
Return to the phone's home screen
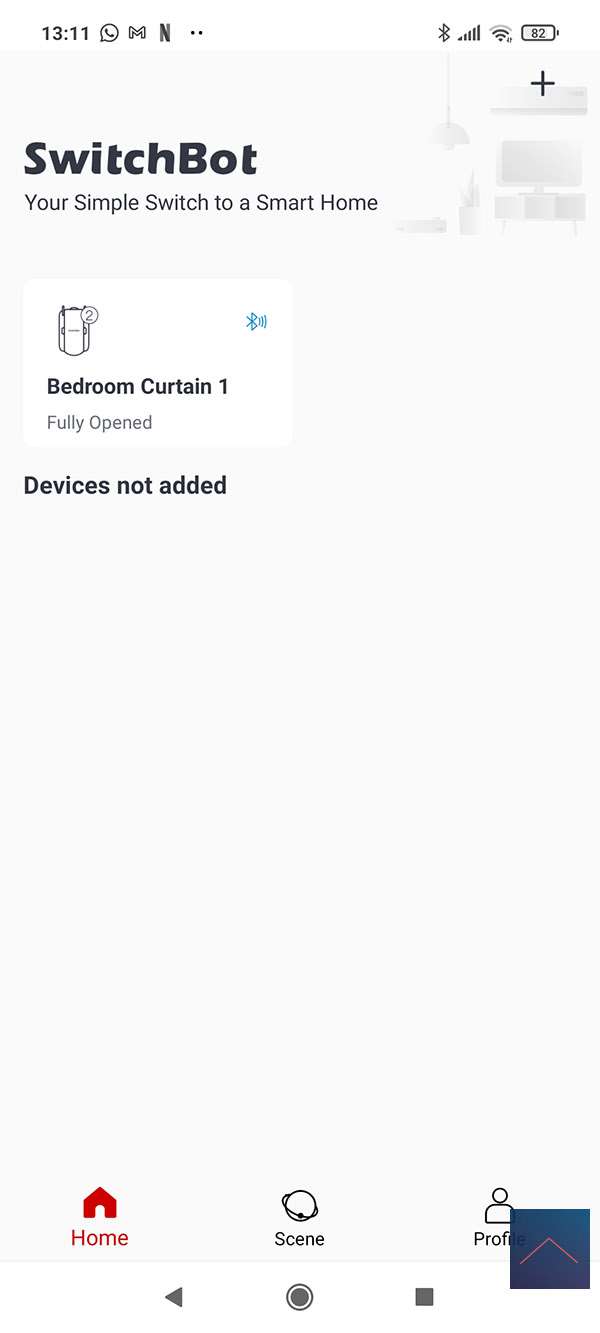point(299,1297)
